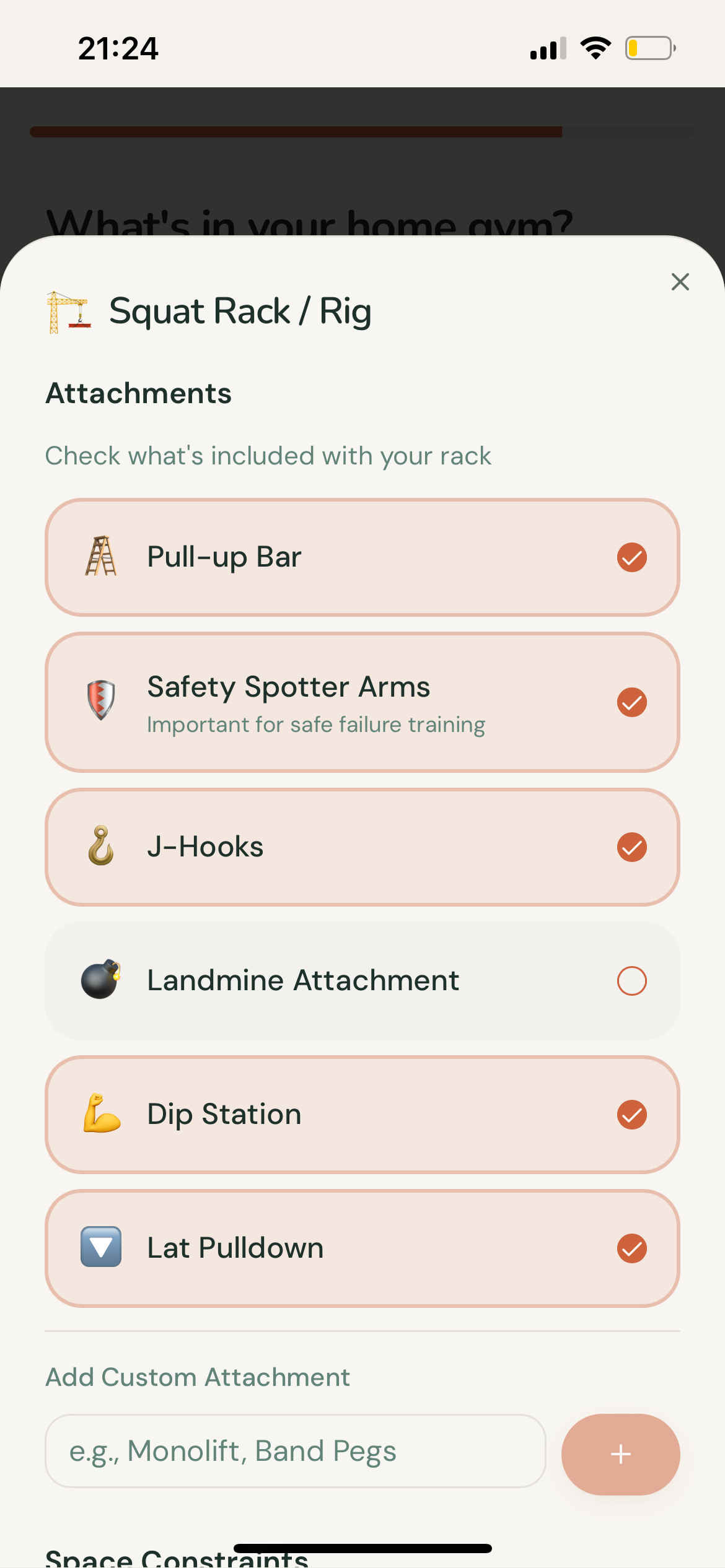Close the Squat Rack / Rig sheet
725x1568 pixels.
click(x=680, y=282)
